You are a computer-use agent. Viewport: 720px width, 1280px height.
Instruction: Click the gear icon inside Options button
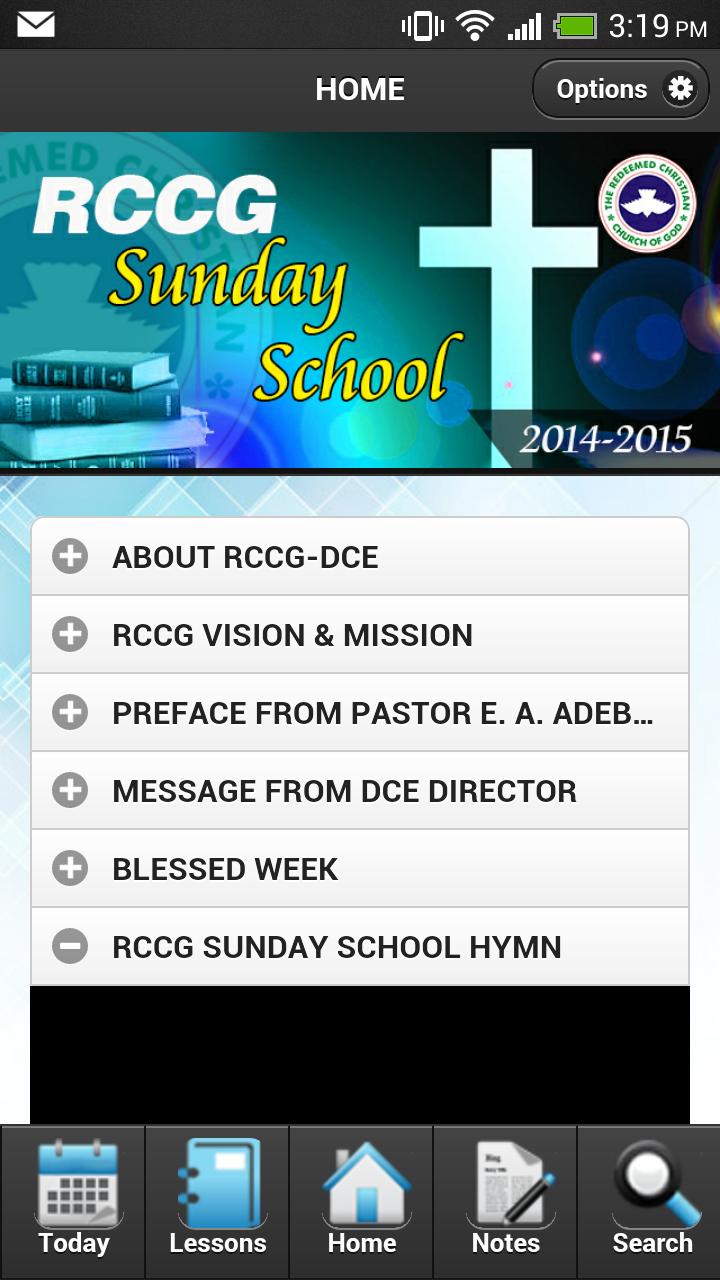680,88
